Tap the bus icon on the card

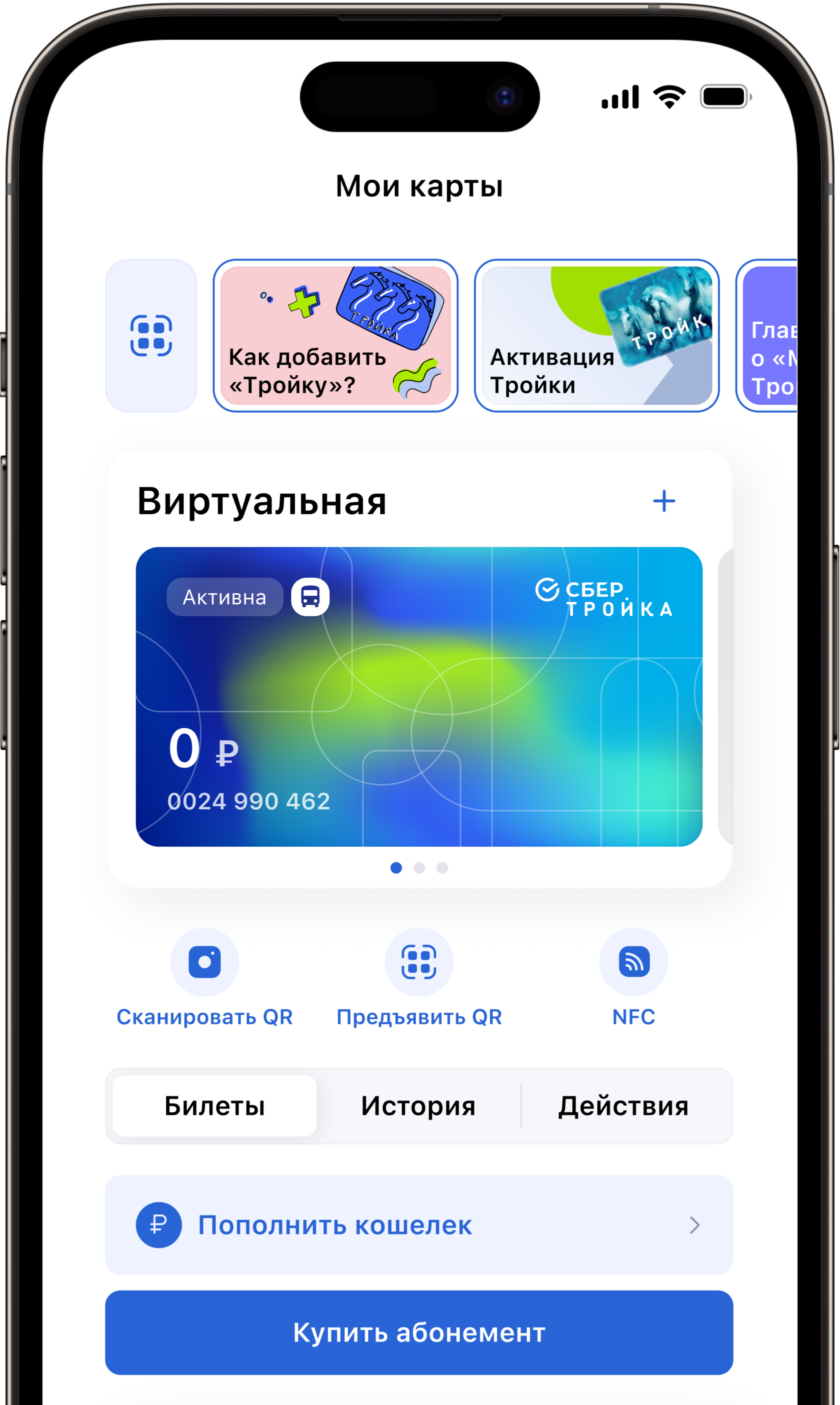point(310,597)
